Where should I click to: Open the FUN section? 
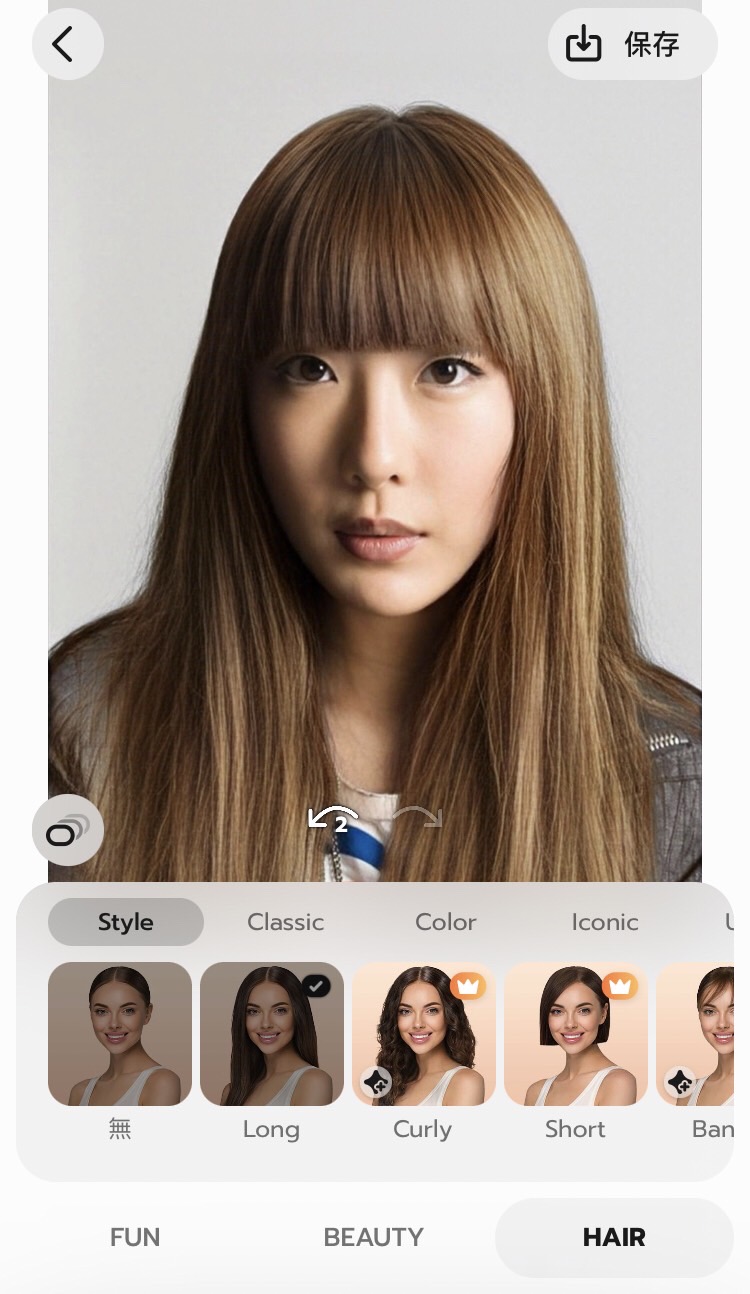point(135,1237)
